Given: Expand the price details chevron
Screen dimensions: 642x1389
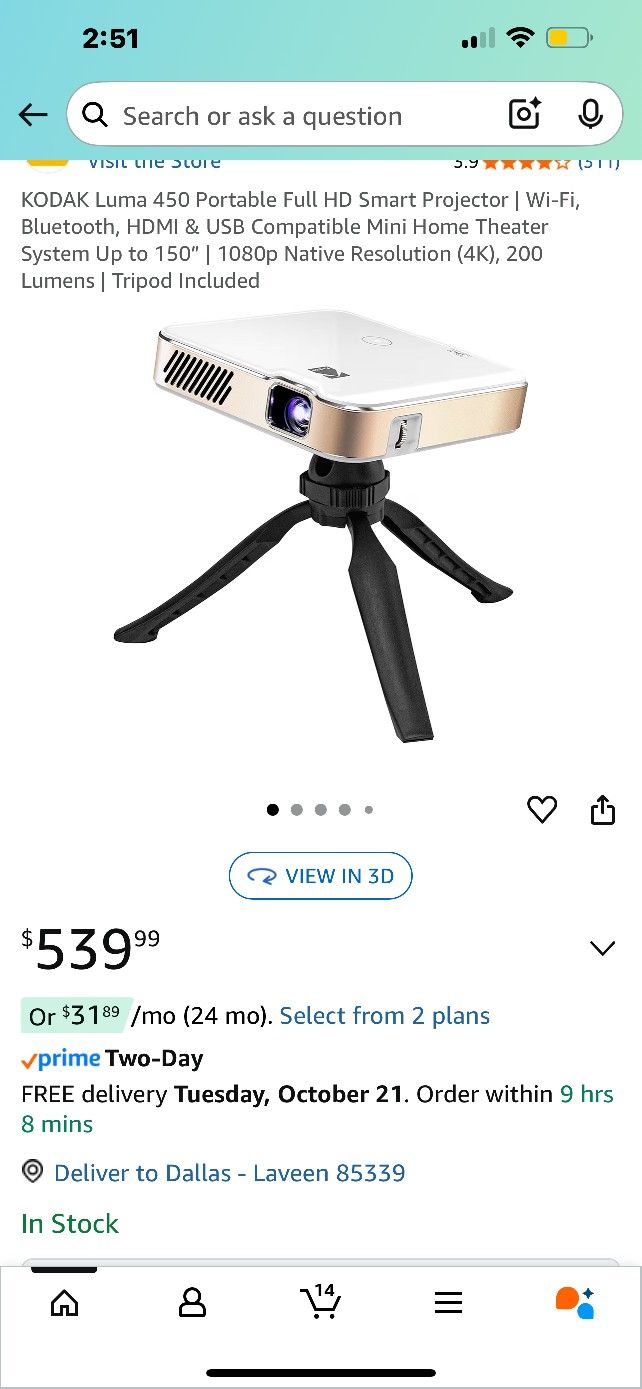Looking at the screenshot, I should click(602, 948).
